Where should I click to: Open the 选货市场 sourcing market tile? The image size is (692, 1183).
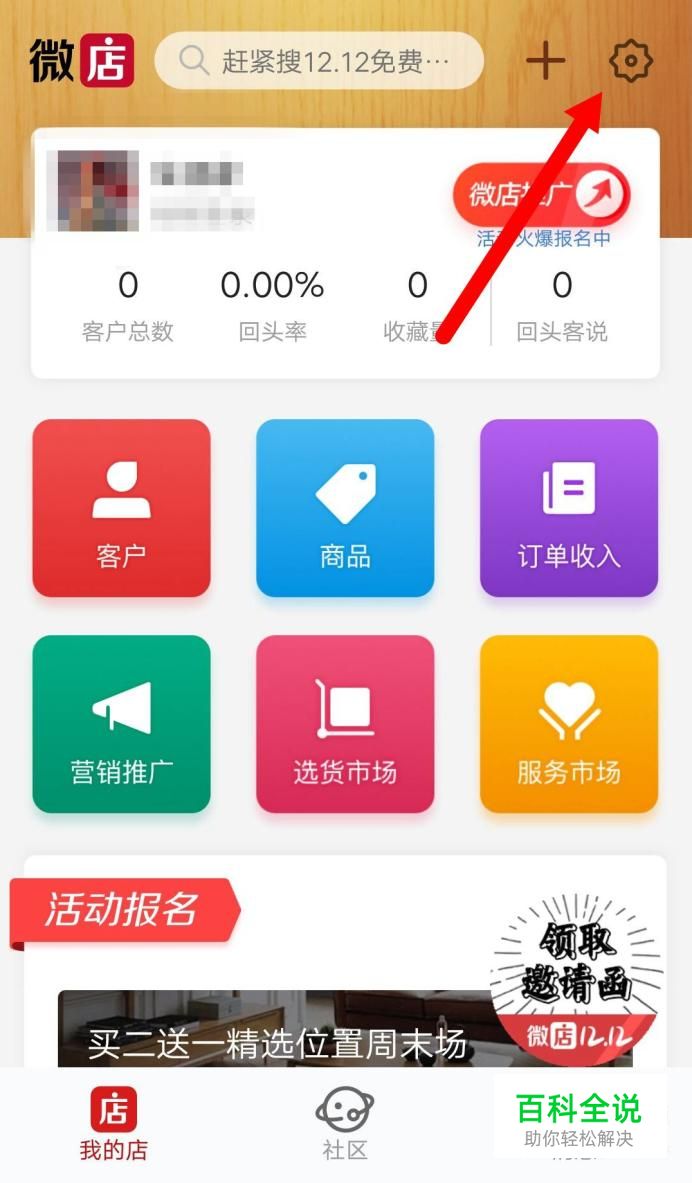pos(345,724)
